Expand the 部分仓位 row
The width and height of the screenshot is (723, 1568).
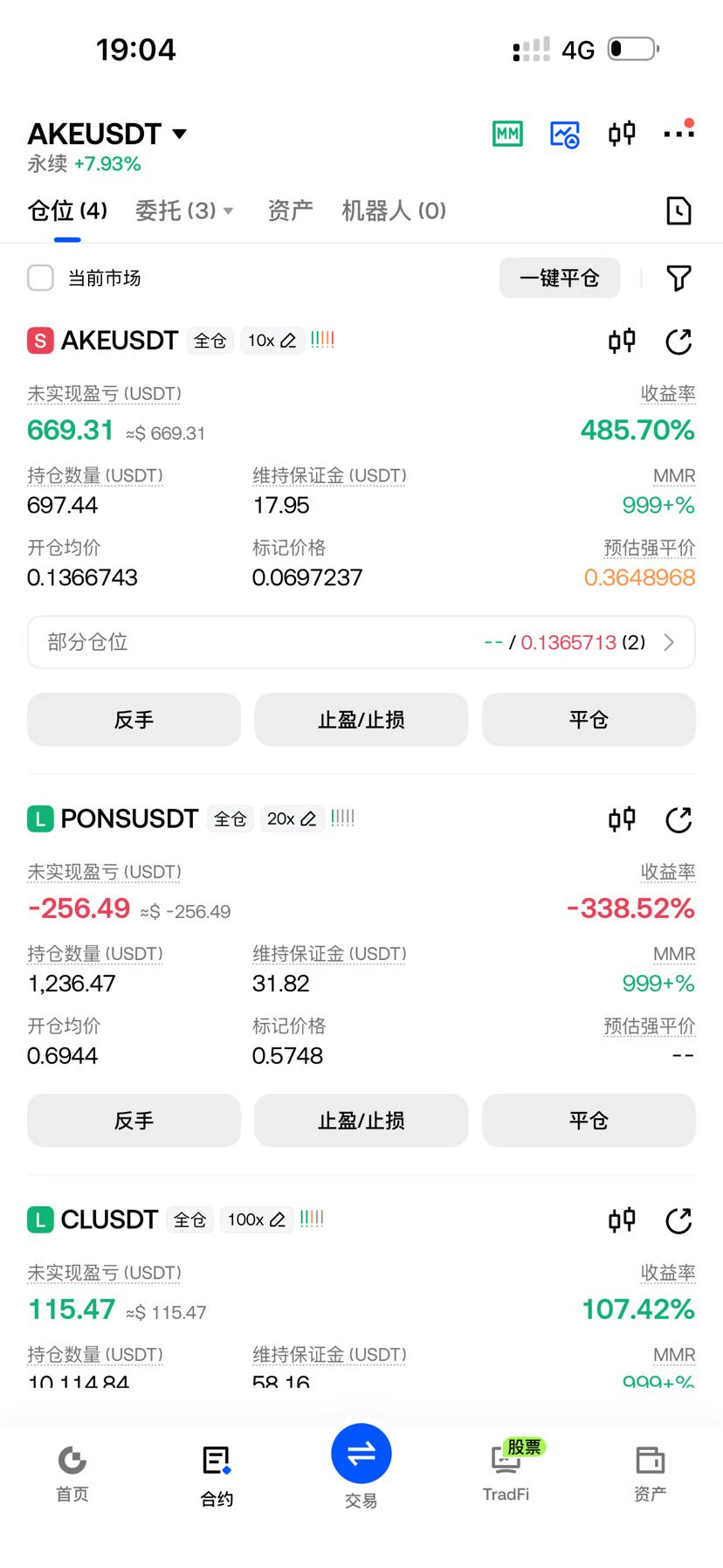coord(361,642)
